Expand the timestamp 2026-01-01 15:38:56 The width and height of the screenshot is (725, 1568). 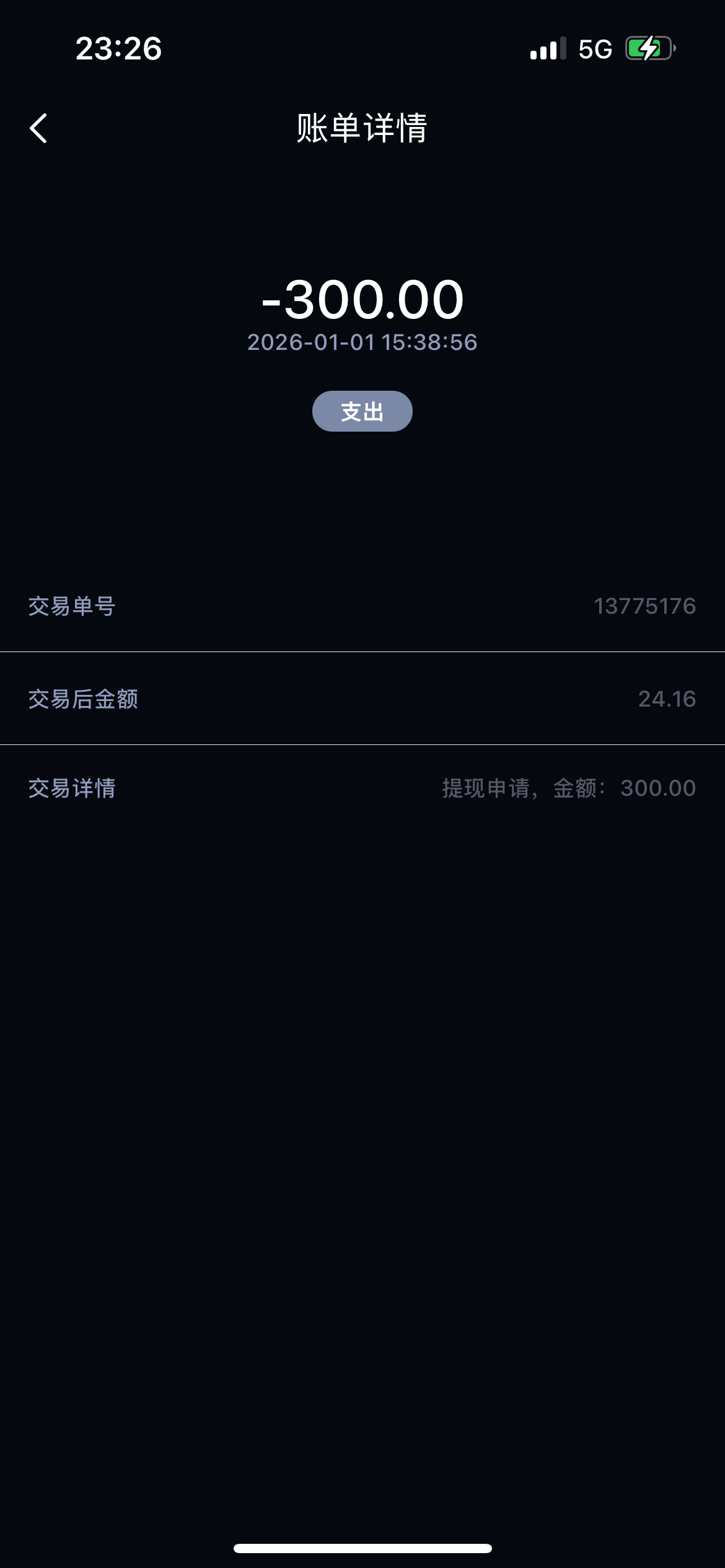tap(362, 341)
